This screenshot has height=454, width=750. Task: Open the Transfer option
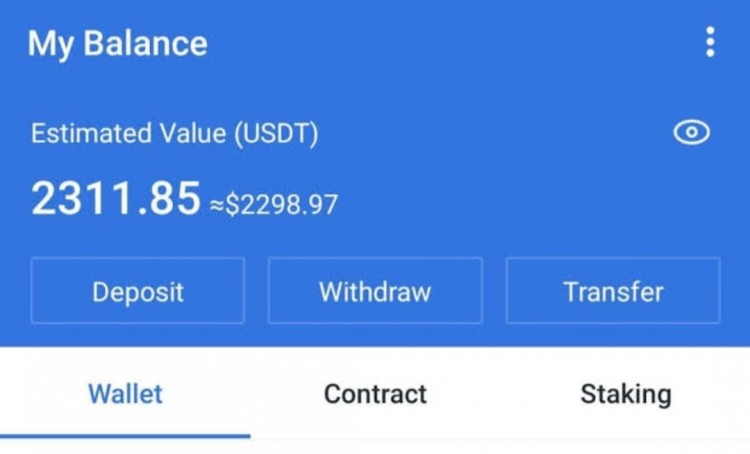(613, 291)
